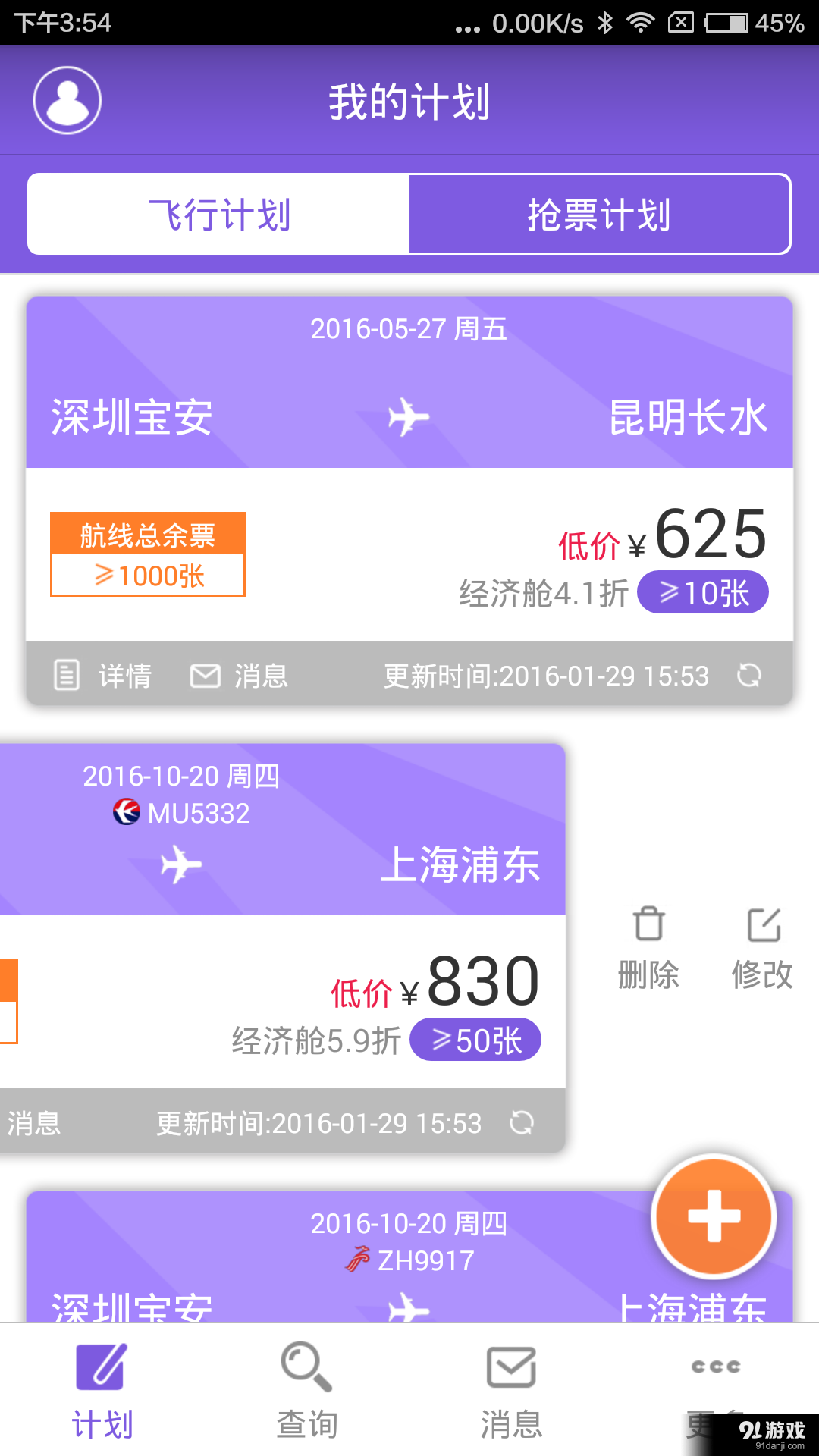Switch to the 抢票计划 tab
Screen dimensions: 819x1456
point(601,213)
